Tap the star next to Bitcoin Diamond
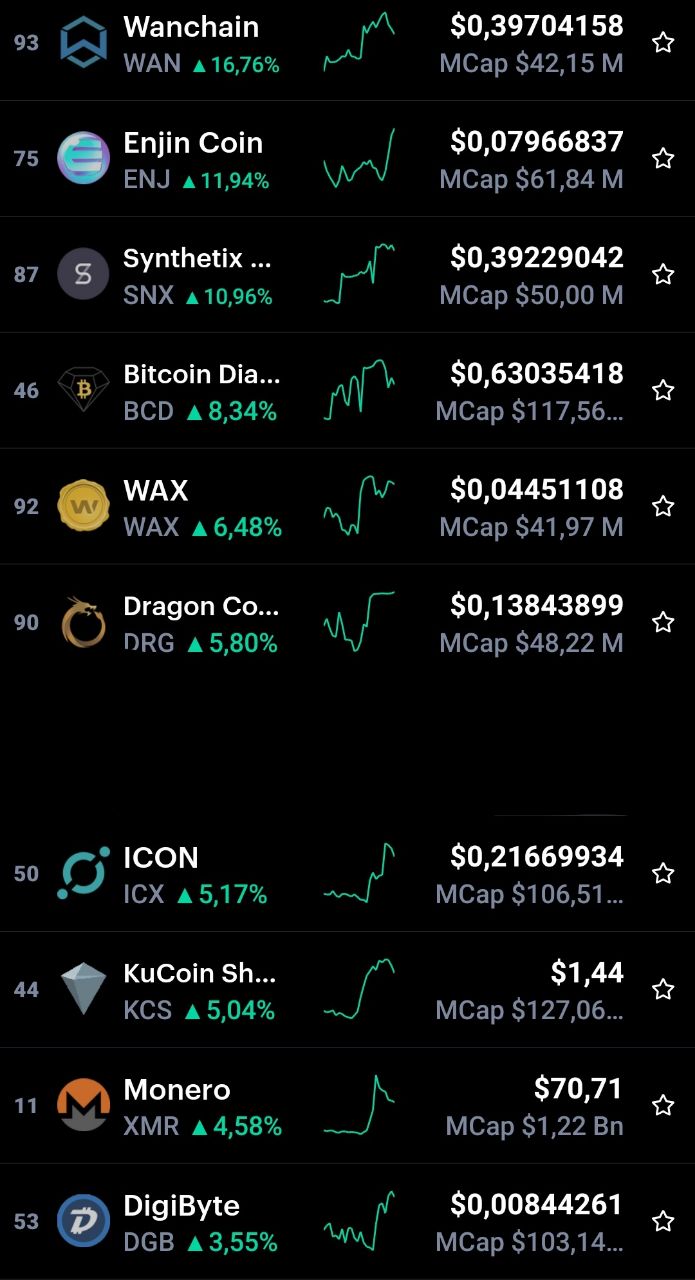The height and width of the screenshot is (1280, 695). [663, 390]
